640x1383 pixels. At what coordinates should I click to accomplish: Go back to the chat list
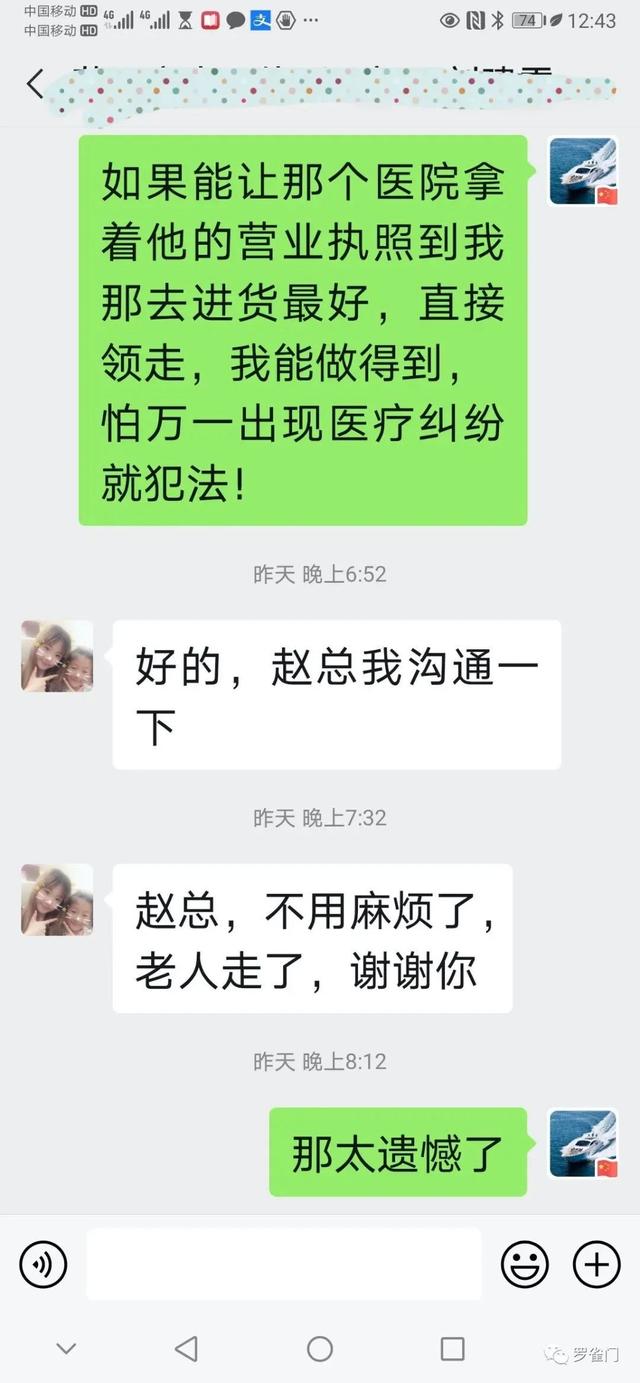(x=35, y=84)
